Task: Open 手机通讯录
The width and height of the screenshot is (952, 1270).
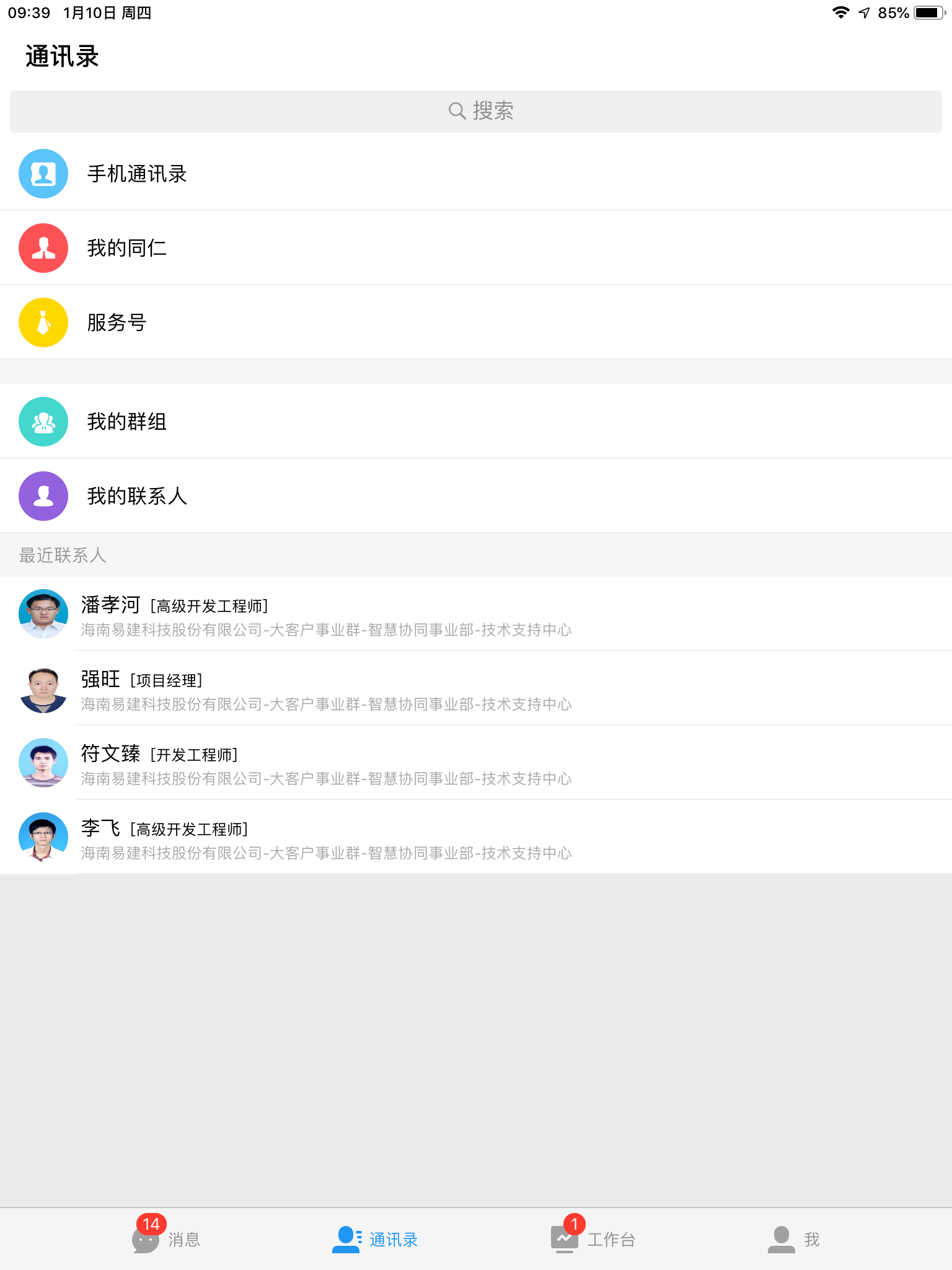Action: 136,174
